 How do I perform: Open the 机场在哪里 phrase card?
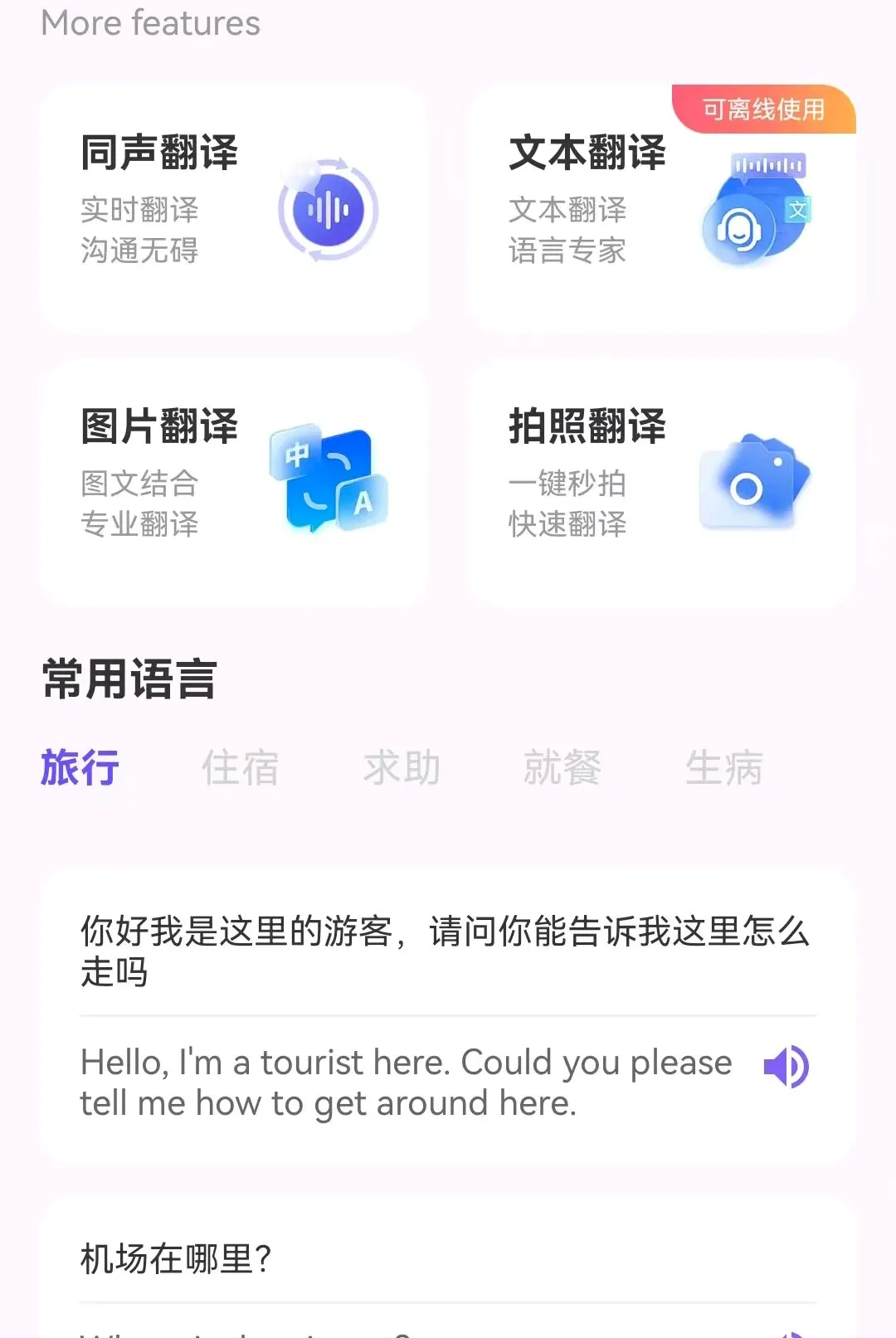[x=448, y=1267]
